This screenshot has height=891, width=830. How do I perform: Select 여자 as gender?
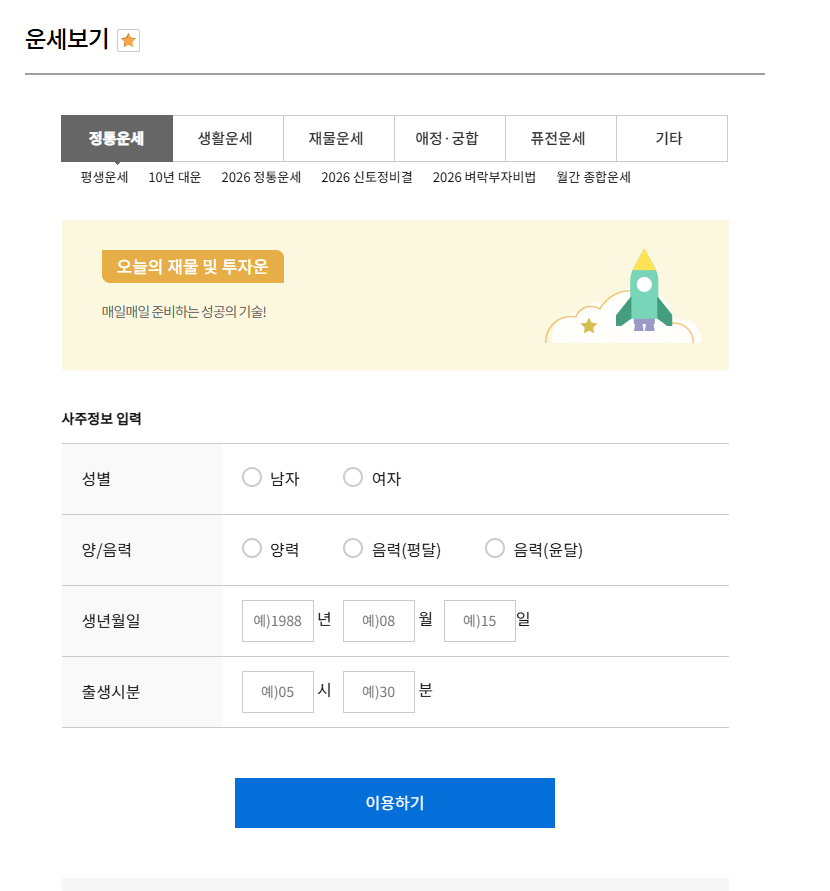[x=353, y=478]
